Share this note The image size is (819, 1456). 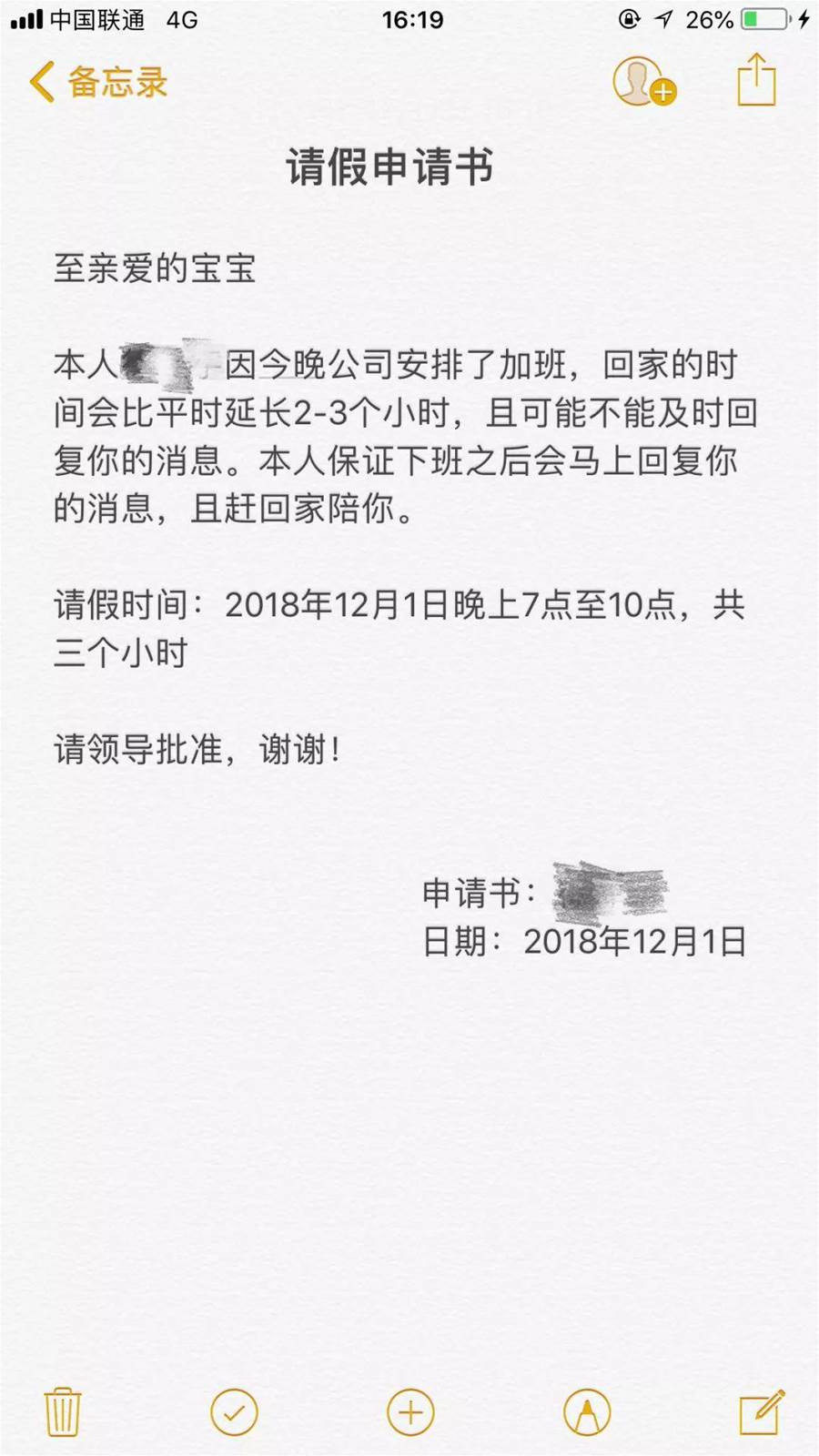click(x=756, y=80)
